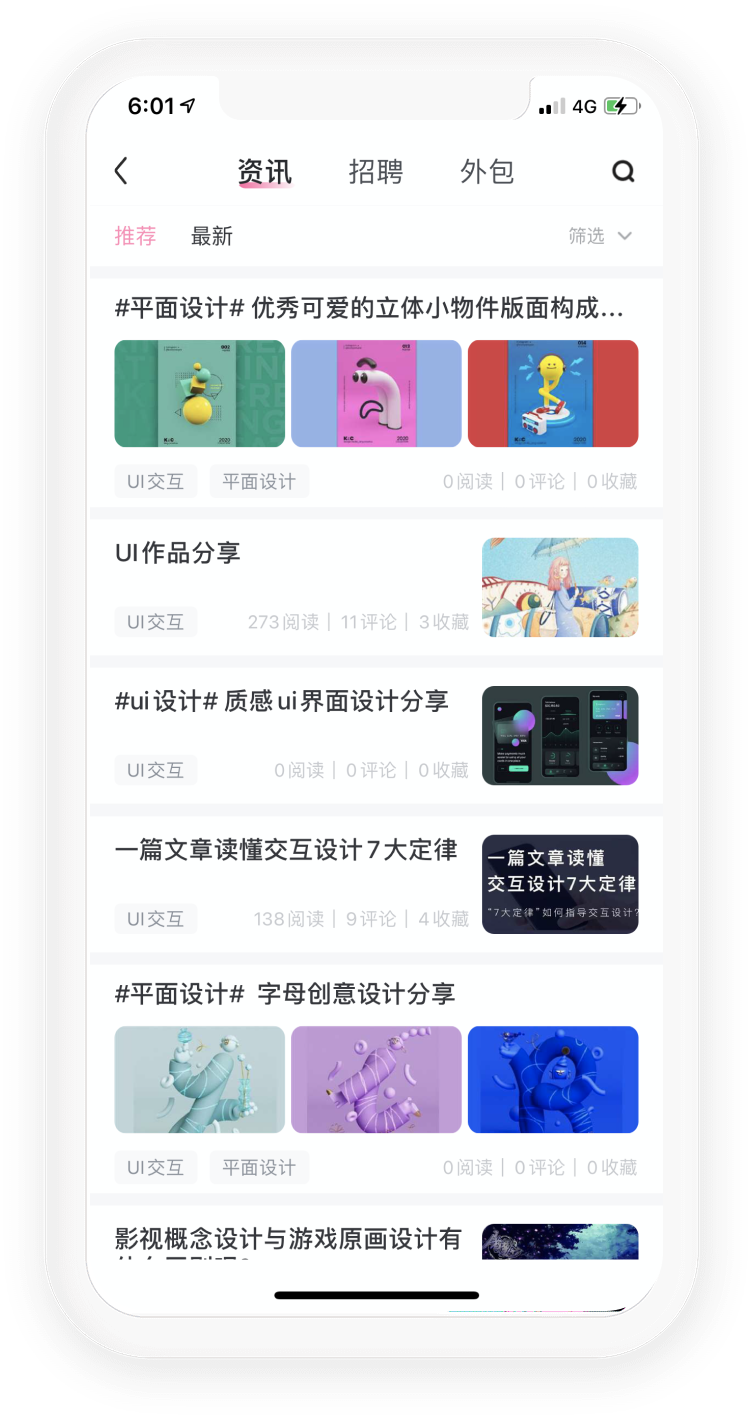Open 影视概念设计与游戏原画设计 article
This screenshot has height=1418, width=752.
point(288,1240)
